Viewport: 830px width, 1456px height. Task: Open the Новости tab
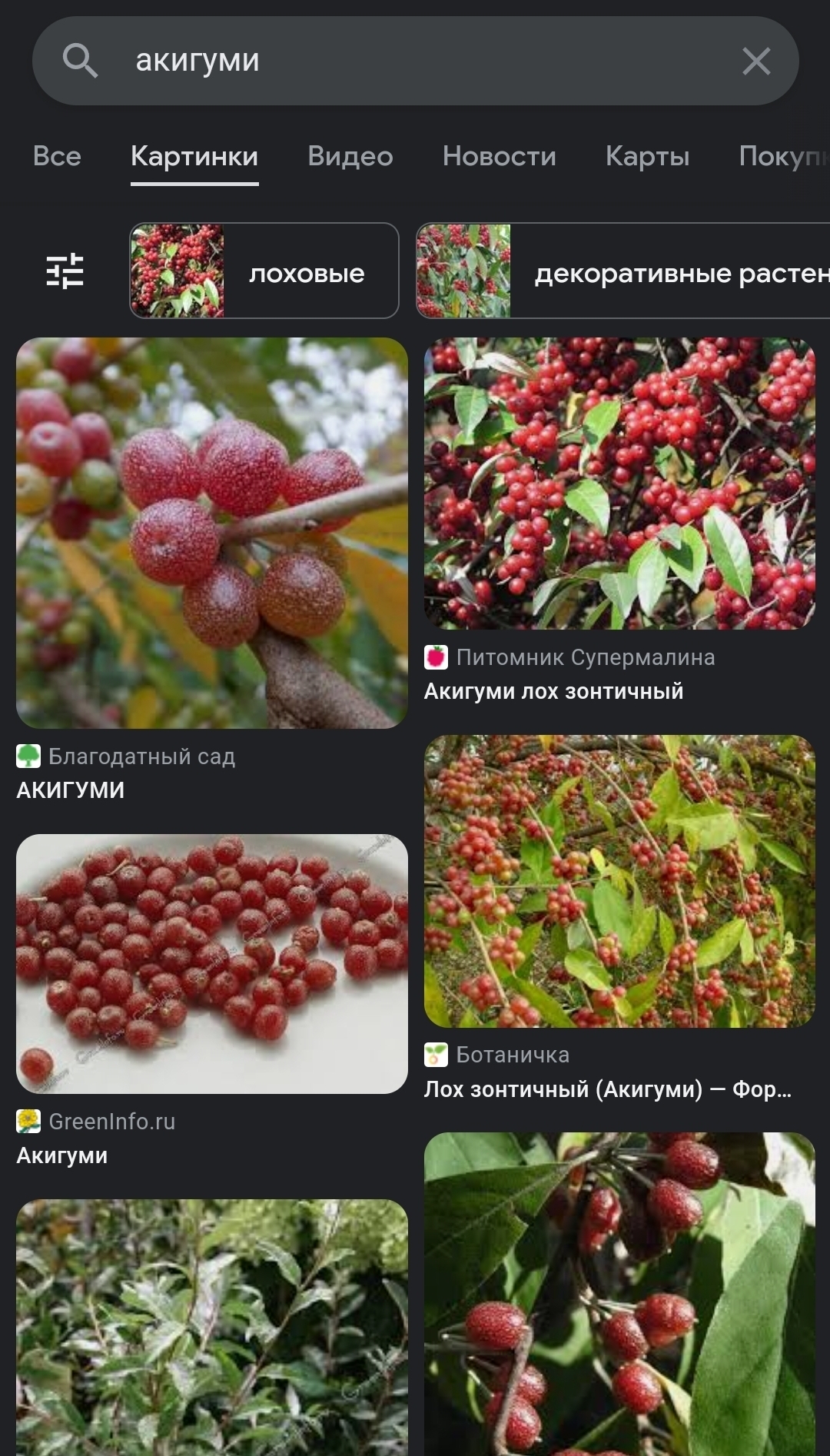(499, 156)
